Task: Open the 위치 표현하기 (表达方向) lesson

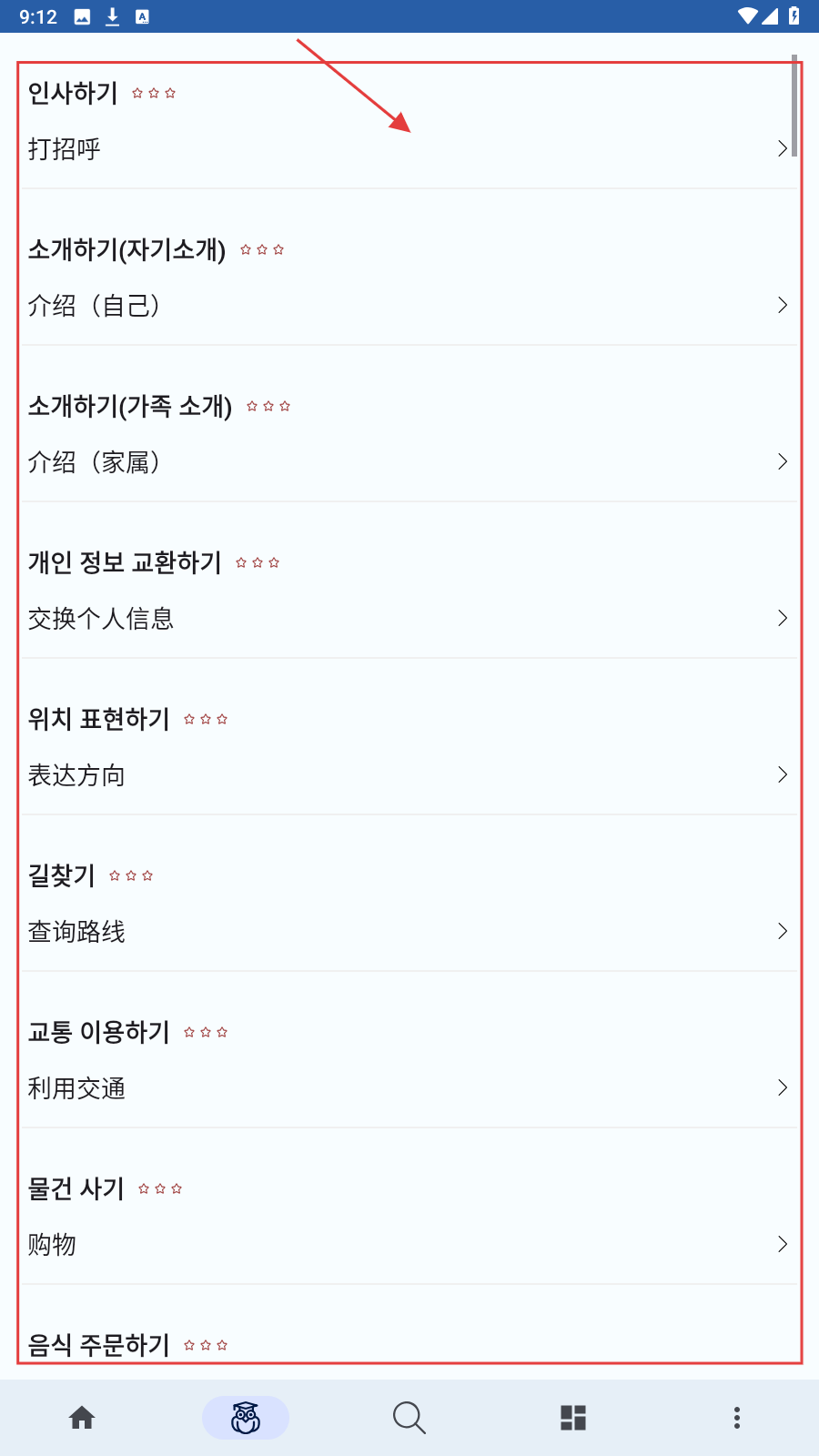Action: click(x=408, y=747)
